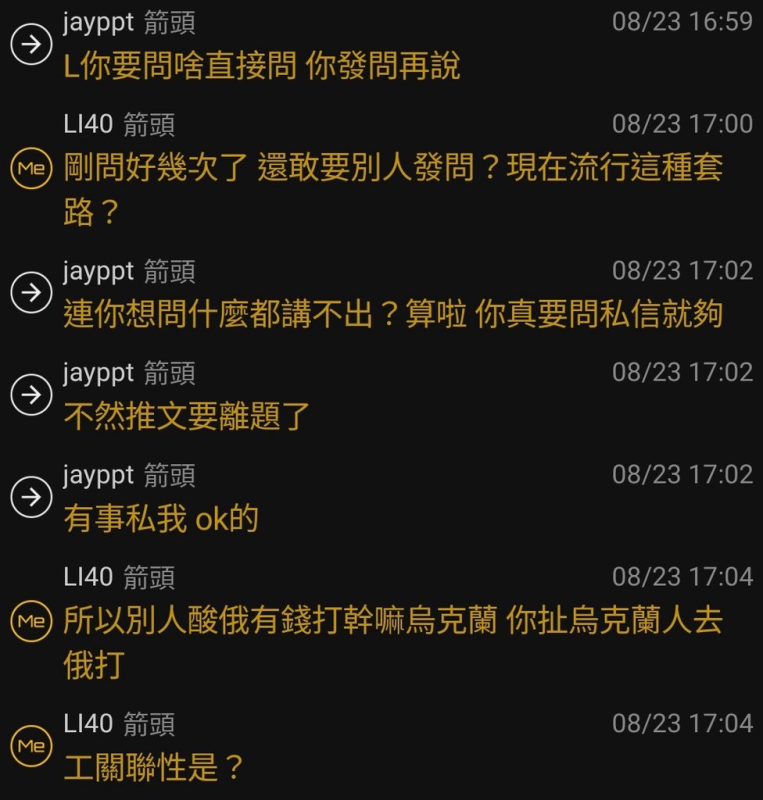This screenshot has height=800, width=763.
Task: Open jayppt's comment posted at 16:59
Action: click(x=262, y=66)
